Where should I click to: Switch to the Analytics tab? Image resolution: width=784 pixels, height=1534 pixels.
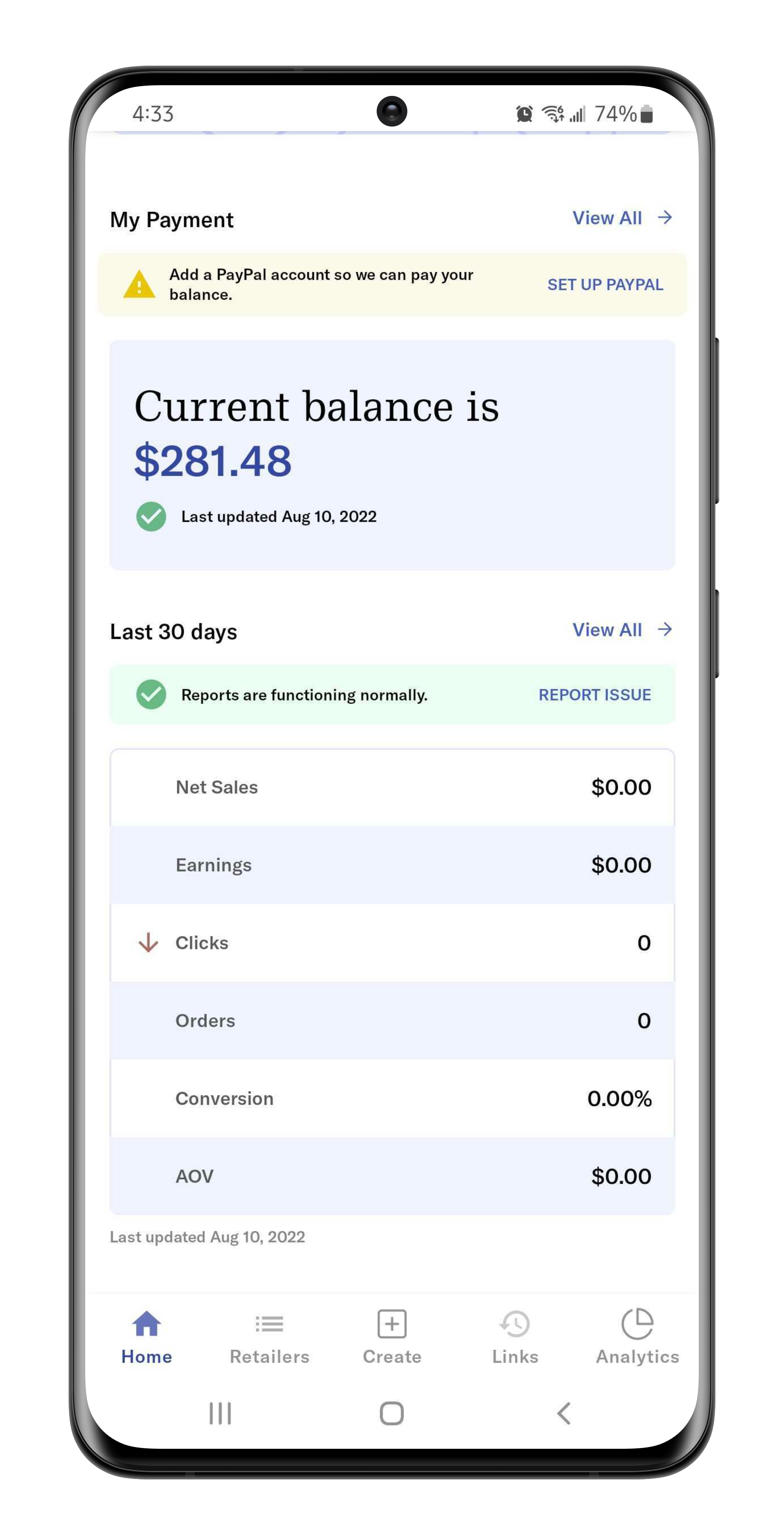(x=637, y=1338)
